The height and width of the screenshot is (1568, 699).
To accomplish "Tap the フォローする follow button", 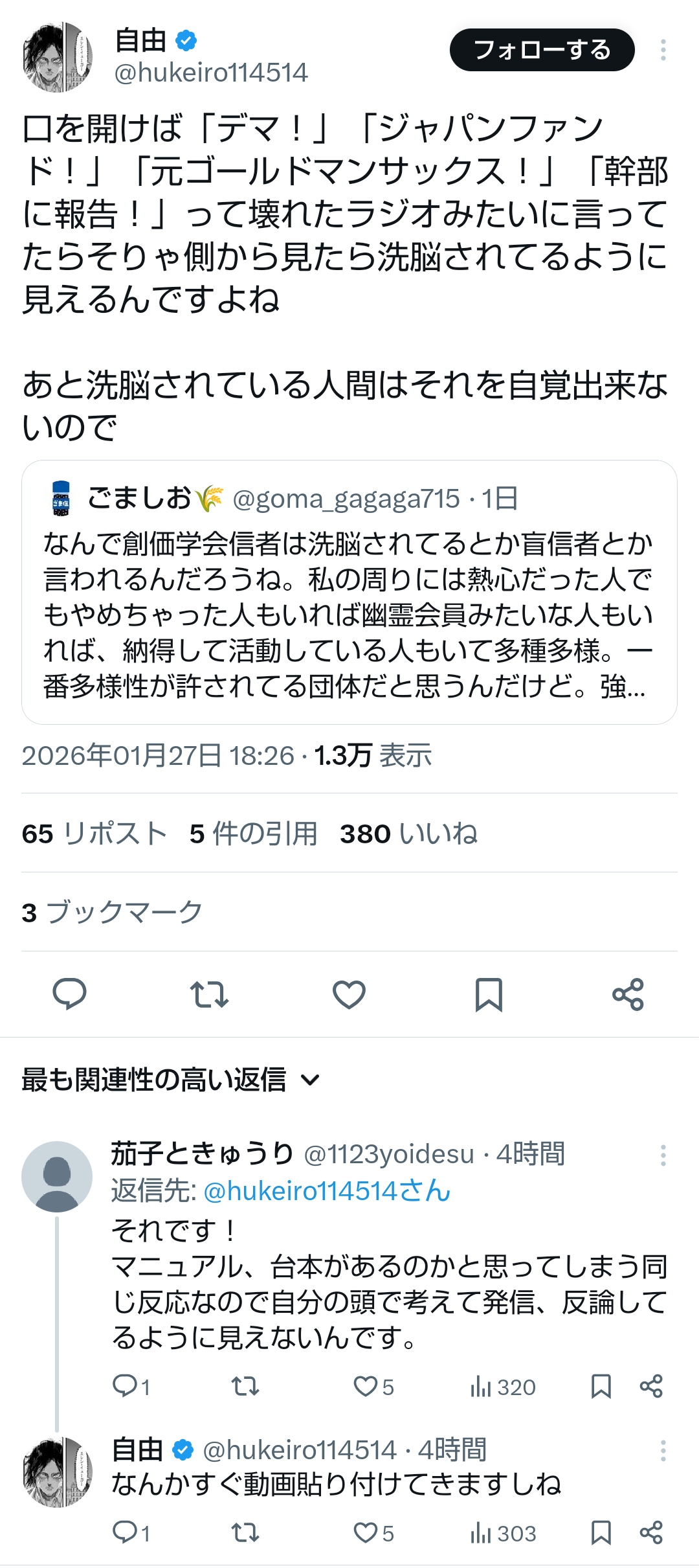I will [542, 50].
